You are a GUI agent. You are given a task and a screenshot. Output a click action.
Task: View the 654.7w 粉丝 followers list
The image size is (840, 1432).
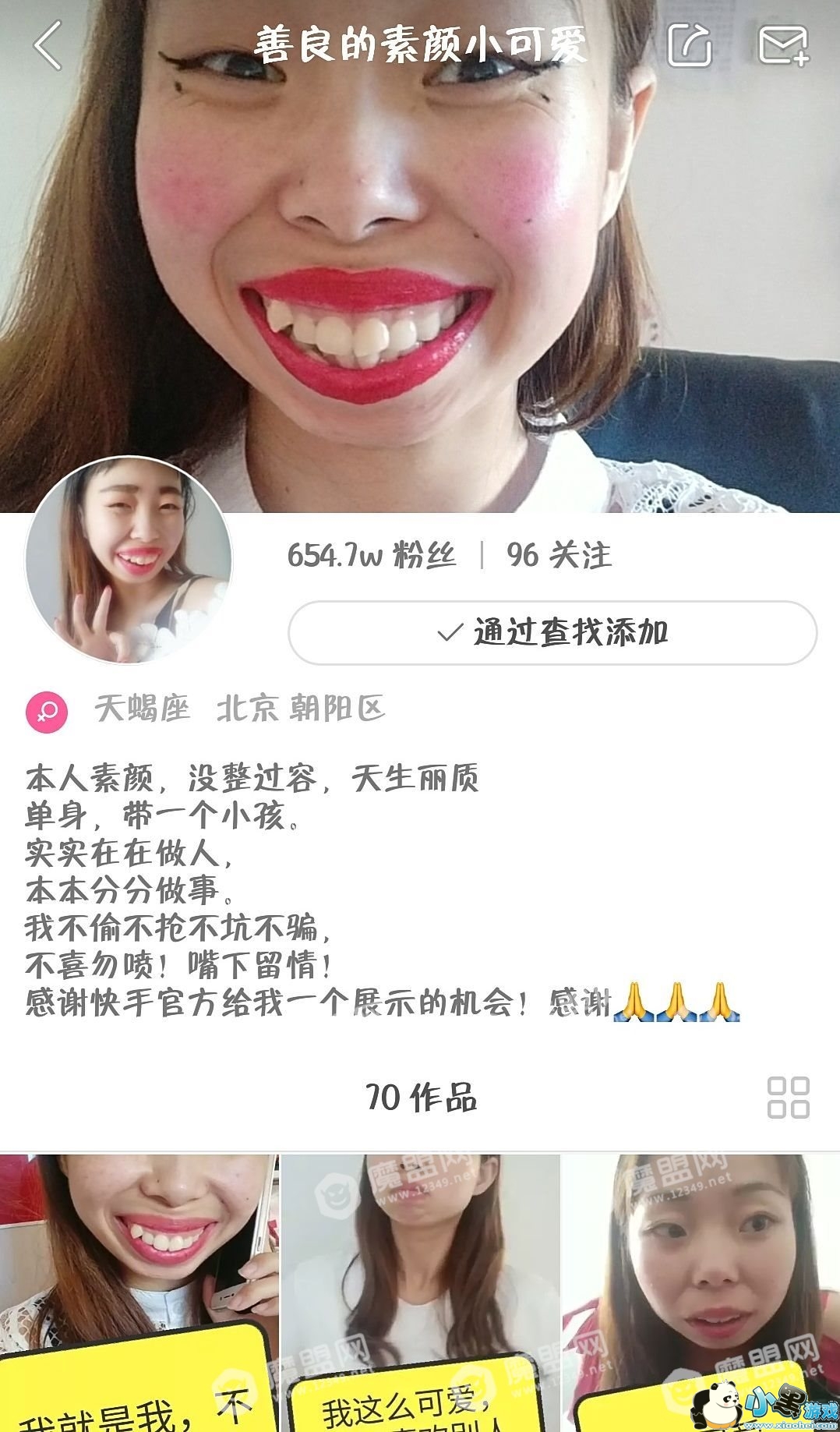371,556
